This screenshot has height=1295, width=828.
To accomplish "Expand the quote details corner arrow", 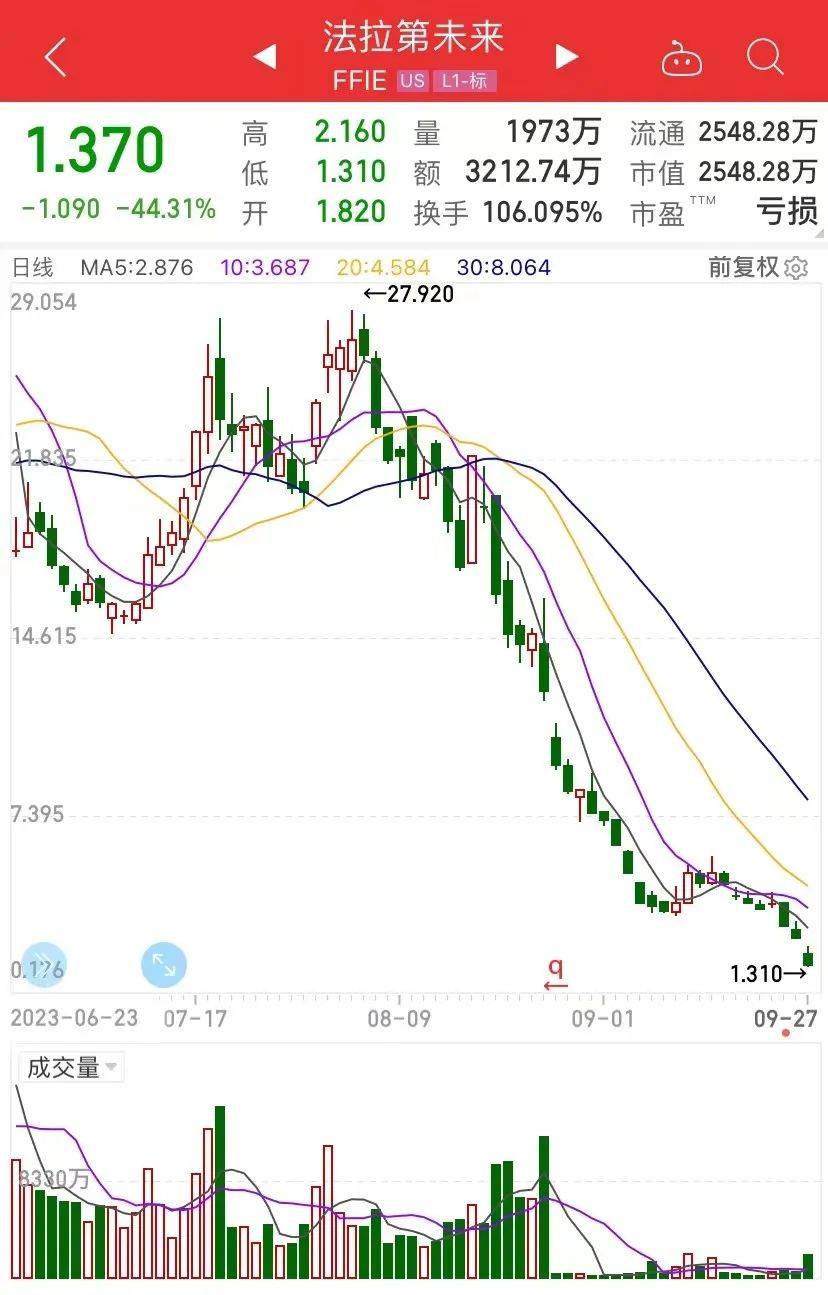I will [820, 233].
